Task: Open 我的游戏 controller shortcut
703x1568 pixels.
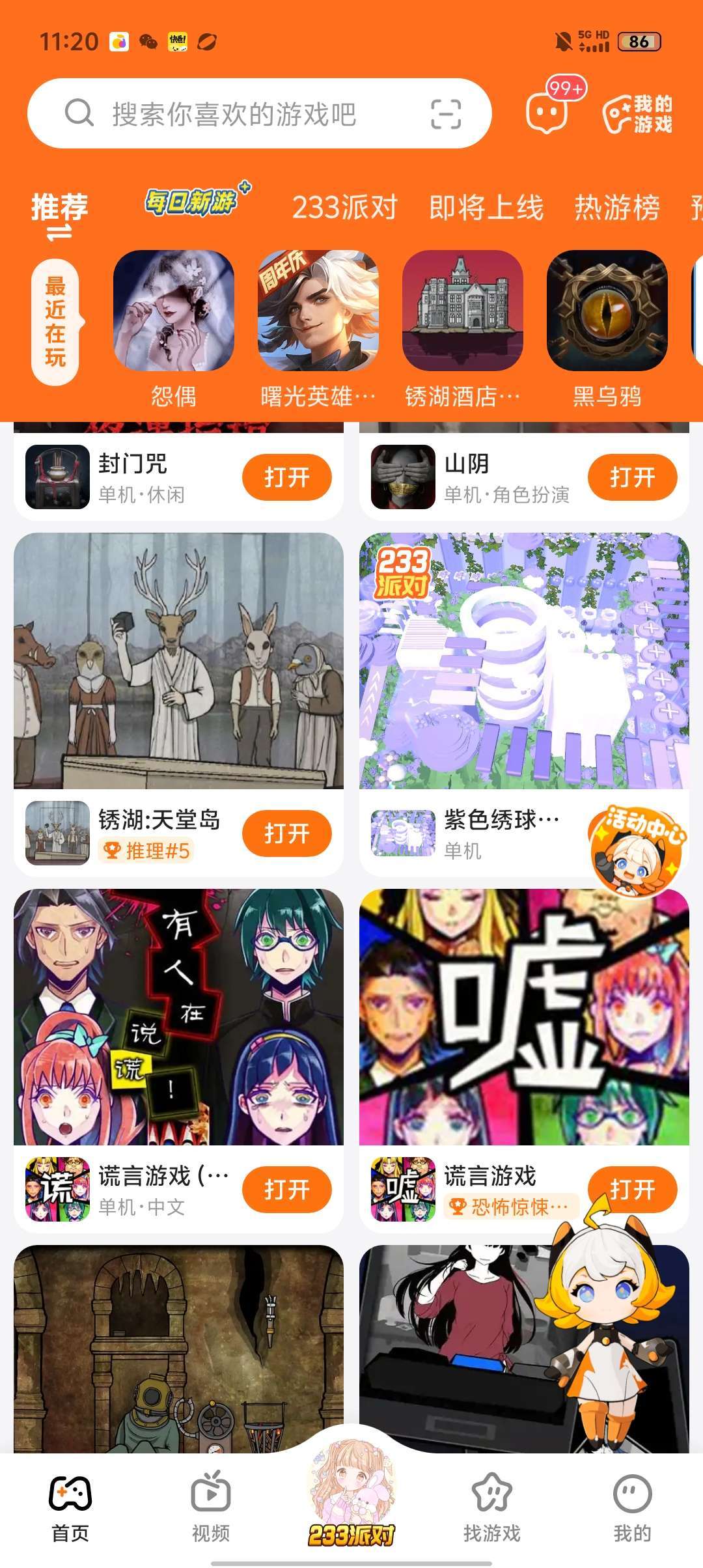Action: (638, 114)
